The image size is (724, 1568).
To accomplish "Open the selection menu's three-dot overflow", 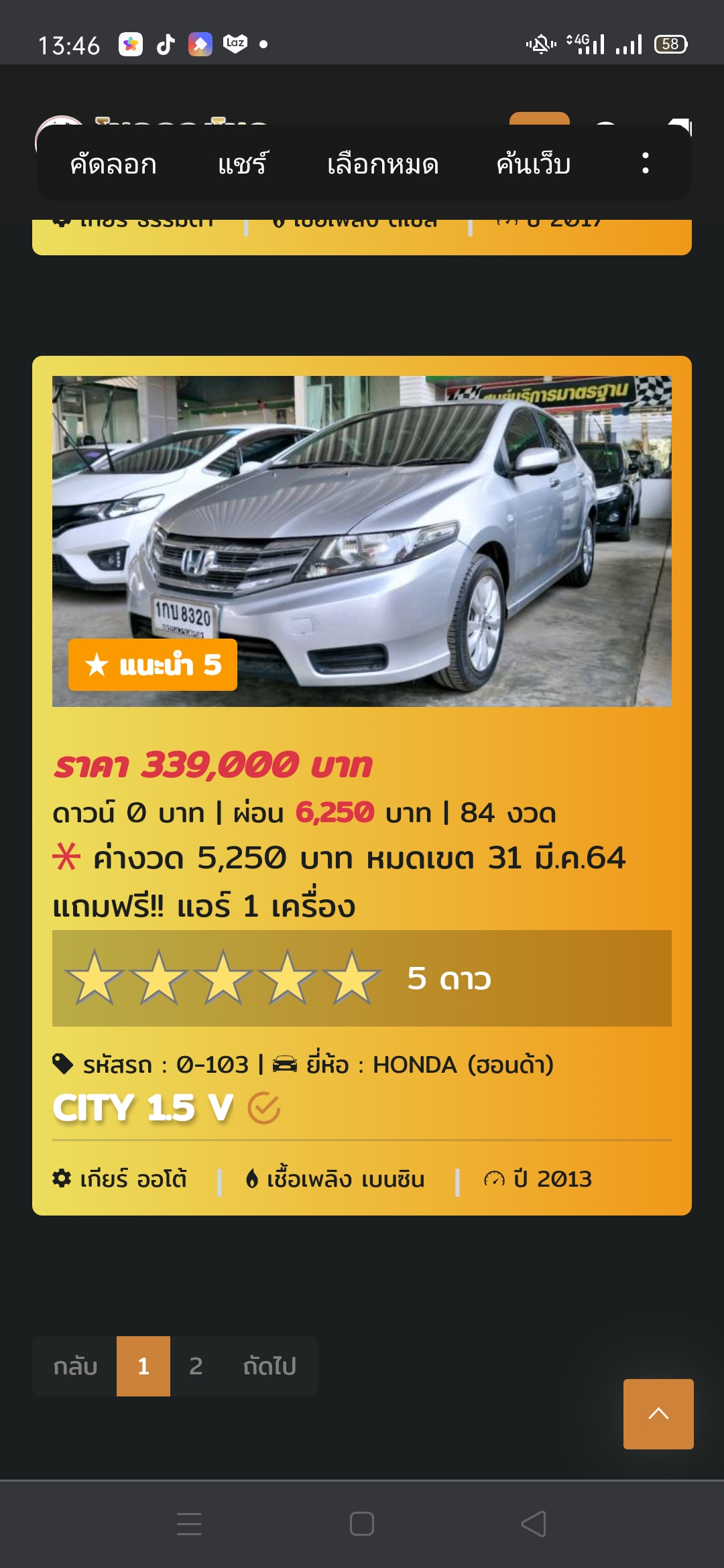I will pos(645,164).
